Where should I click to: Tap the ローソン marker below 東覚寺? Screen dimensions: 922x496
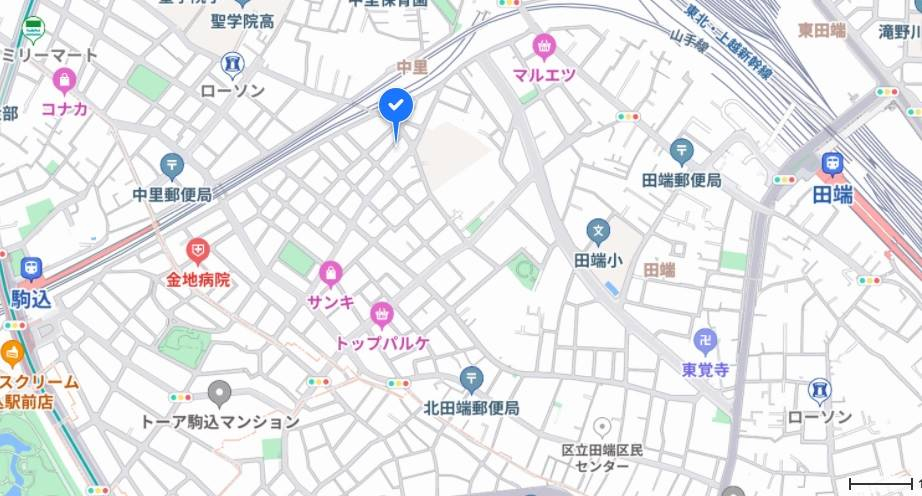click(820, 389)
